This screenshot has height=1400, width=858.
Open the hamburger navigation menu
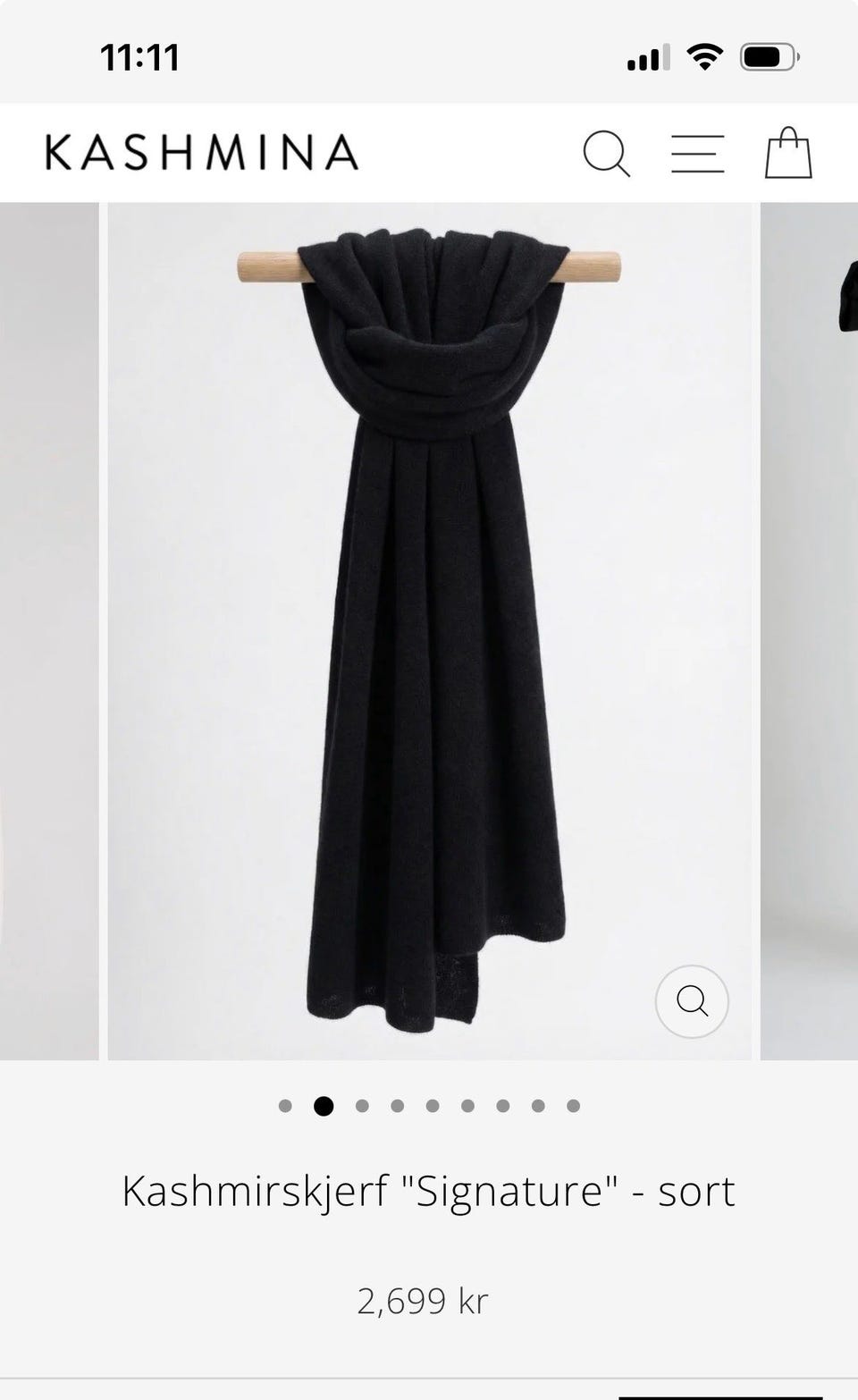point(698,153)
